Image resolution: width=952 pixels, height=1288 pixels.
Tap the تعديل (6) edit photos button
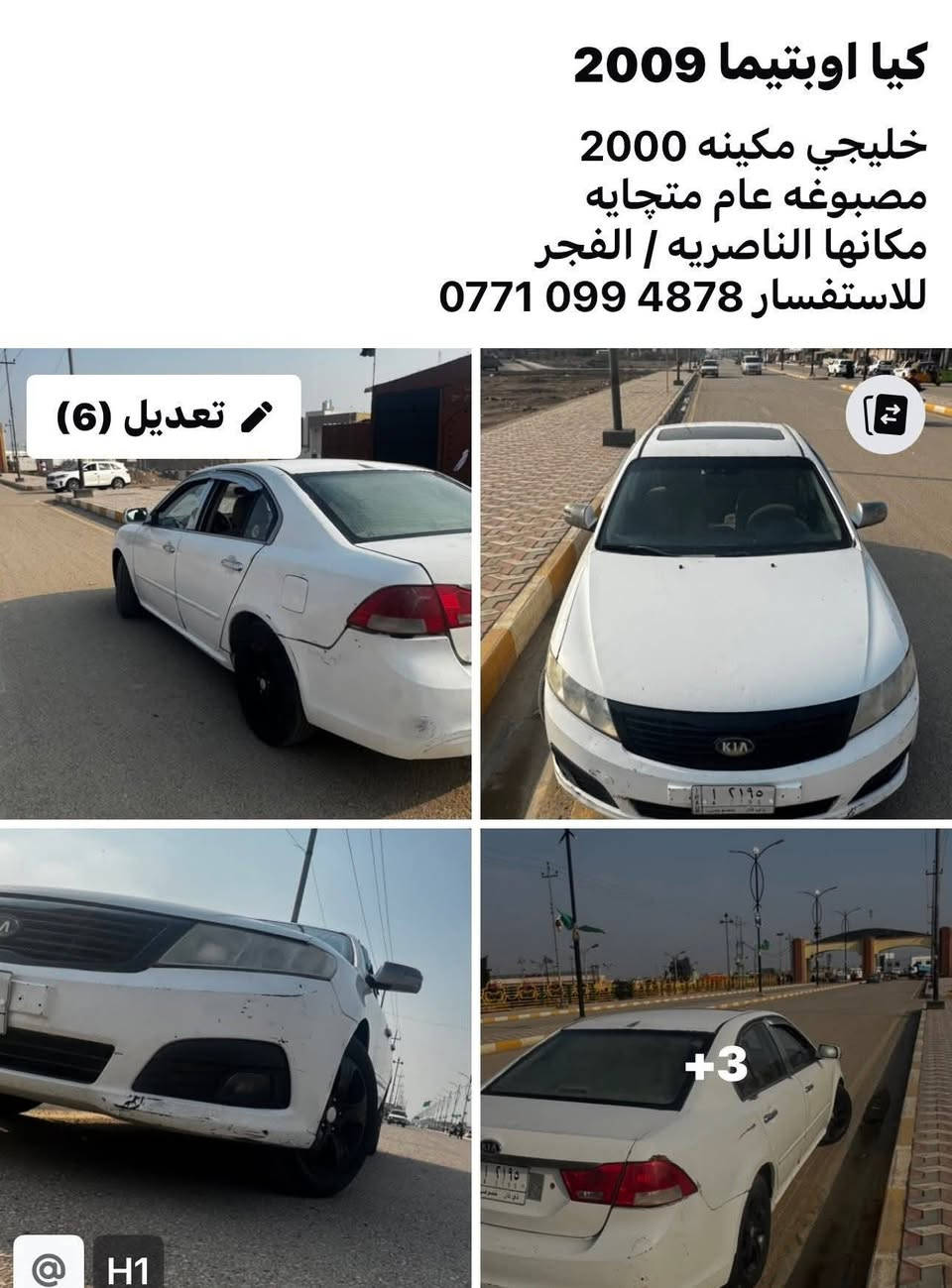click(x=164, y=416)
